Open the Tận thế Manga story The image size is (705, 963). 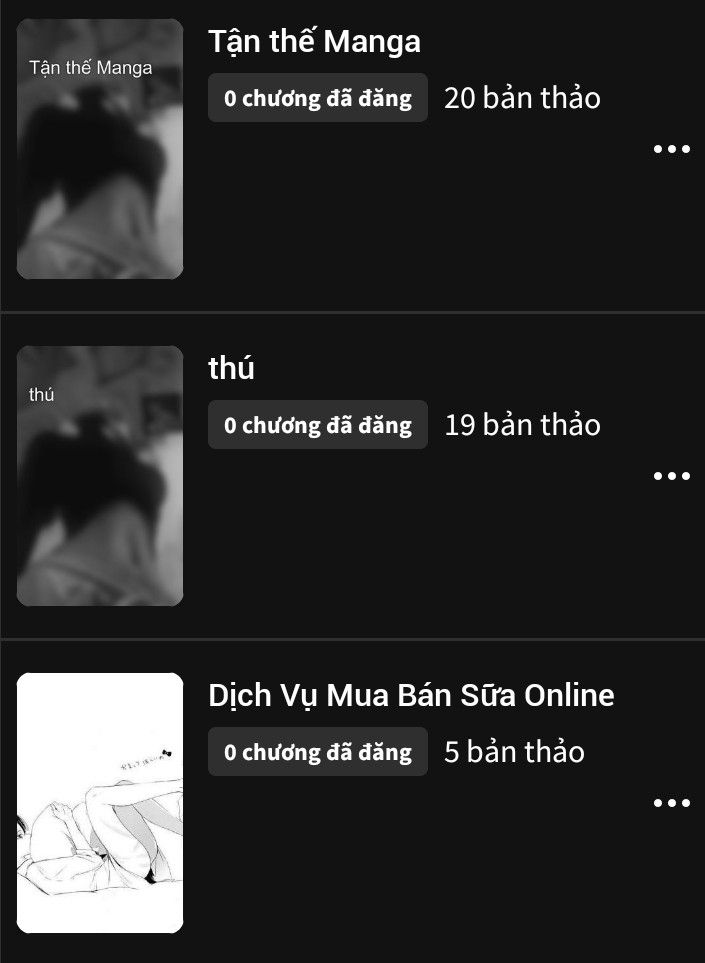pos(314,42)
